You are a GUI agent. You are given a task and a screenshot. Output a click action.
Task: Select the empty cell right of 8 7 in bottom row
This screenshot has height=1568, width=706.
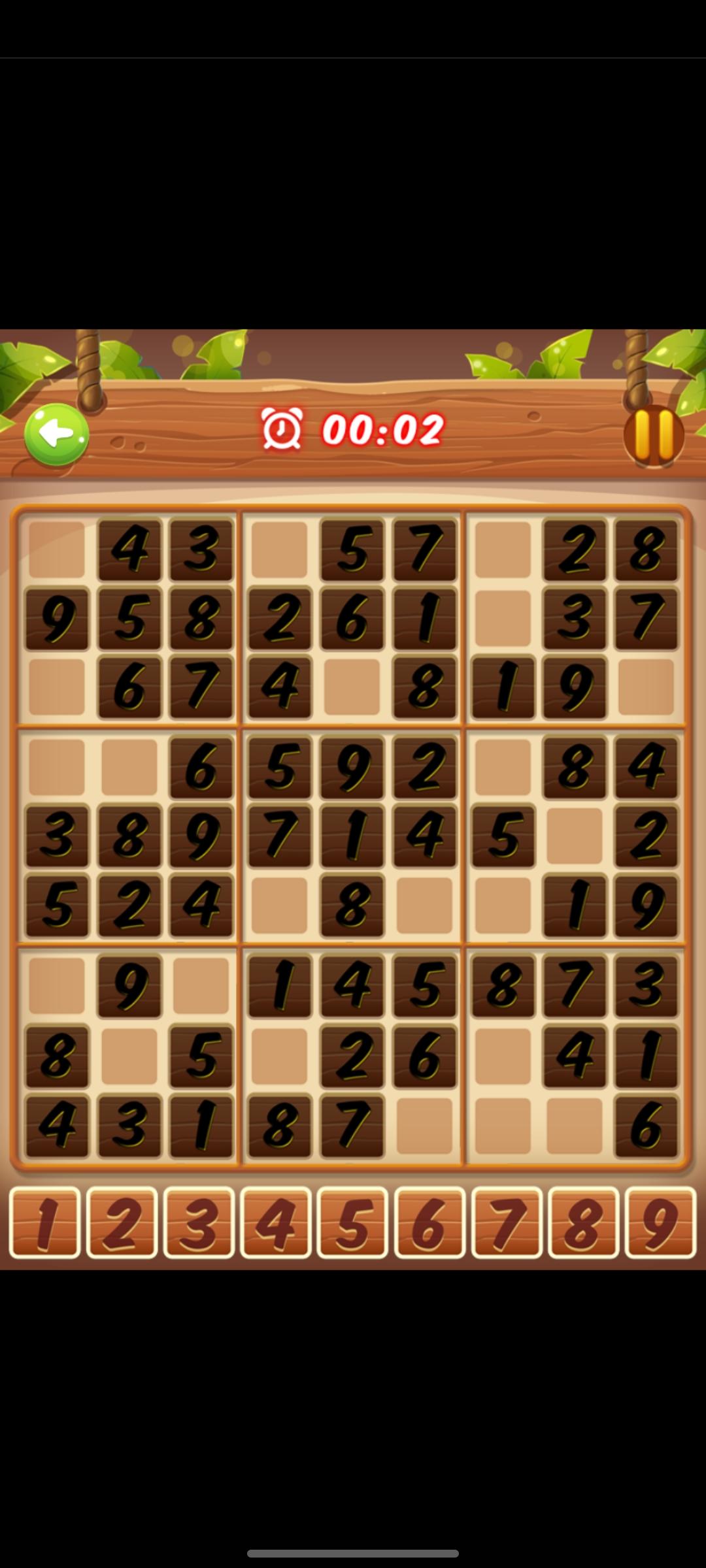pyautogui.click(x=425, y=1126)
